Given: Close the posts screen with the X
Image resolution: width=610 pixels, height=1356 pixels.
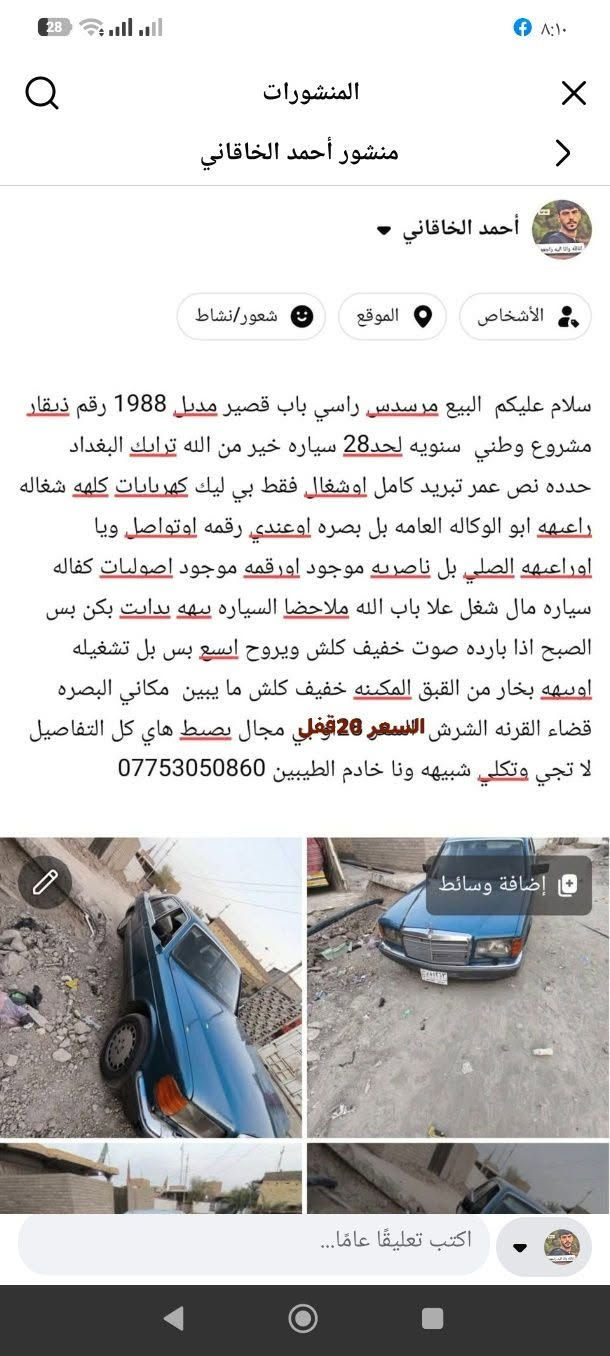Looking at the screenshot, I should coord(574,94).
